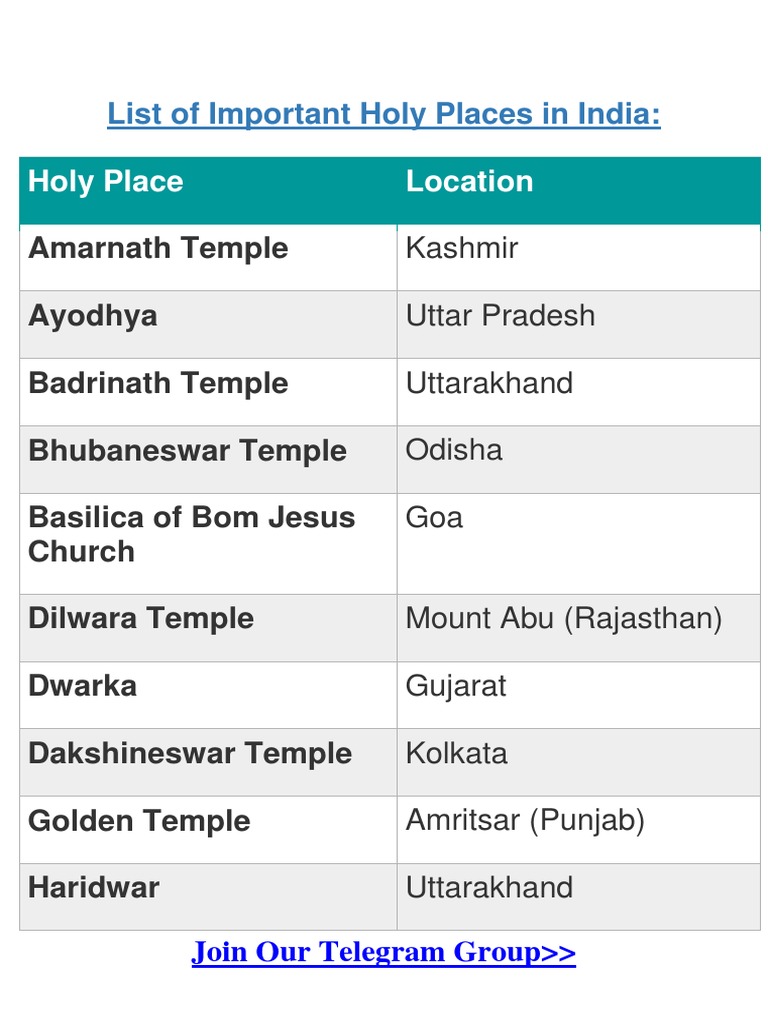Open the Join Our Telegram Group link

click(x=383, y=952)
